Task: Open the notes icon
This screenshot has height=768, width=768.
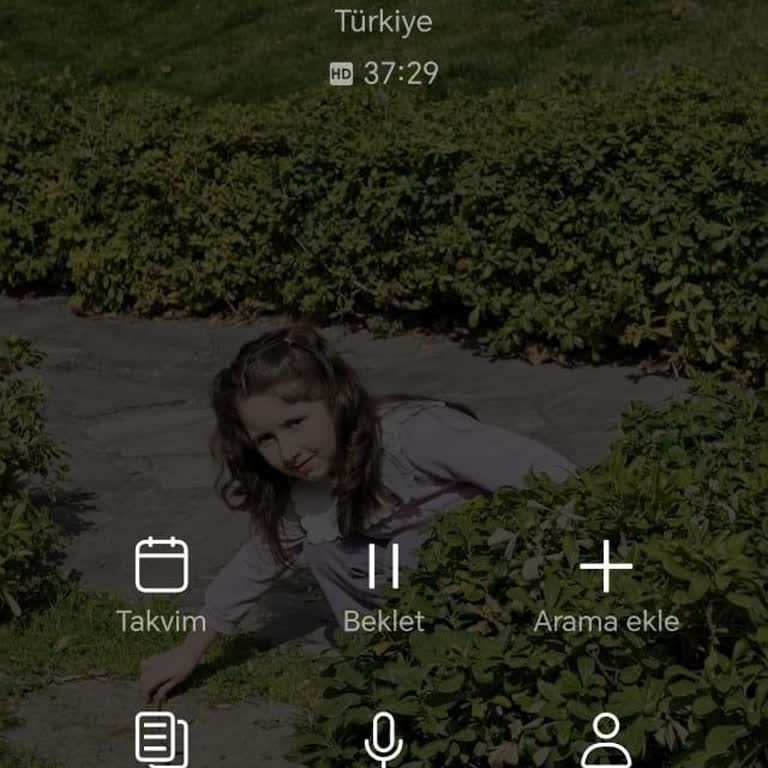Action: pos(161,742)
